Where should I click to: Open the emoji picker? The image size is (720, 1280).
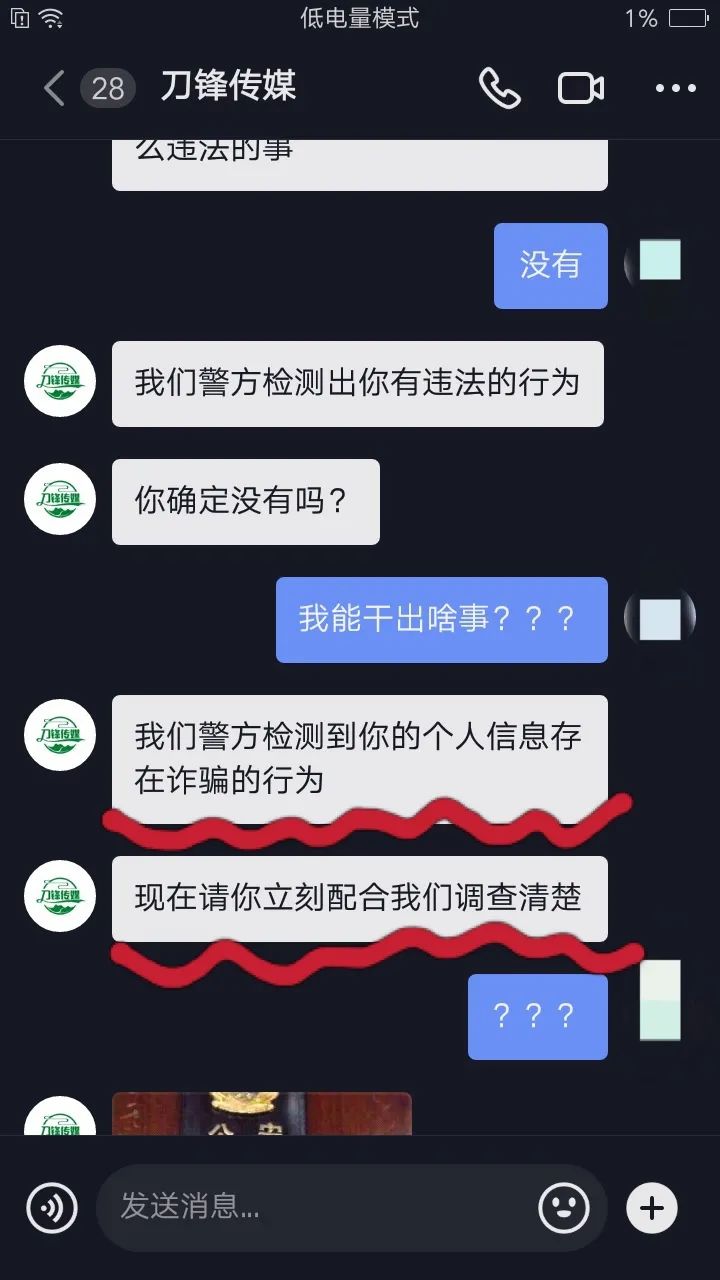(x=564, y=1208)
